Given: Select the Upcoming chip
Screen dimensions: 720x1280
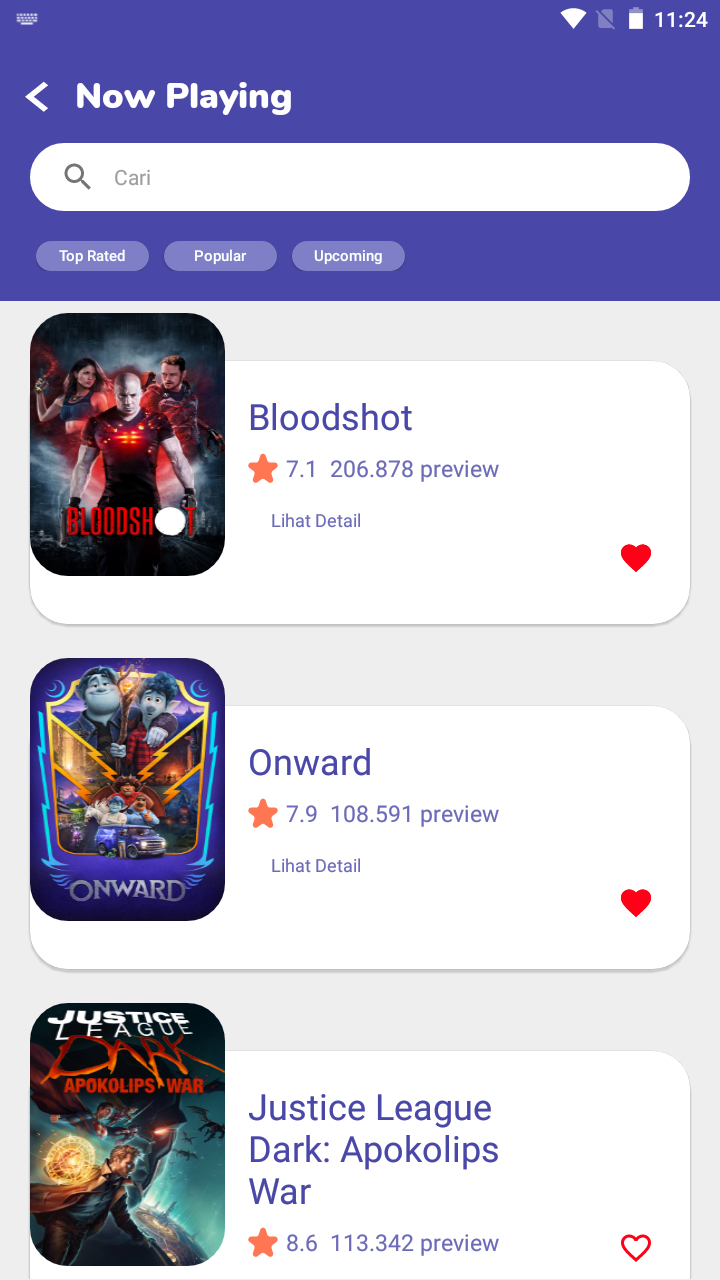Looking at the screenshot, I should pos(348,256).
